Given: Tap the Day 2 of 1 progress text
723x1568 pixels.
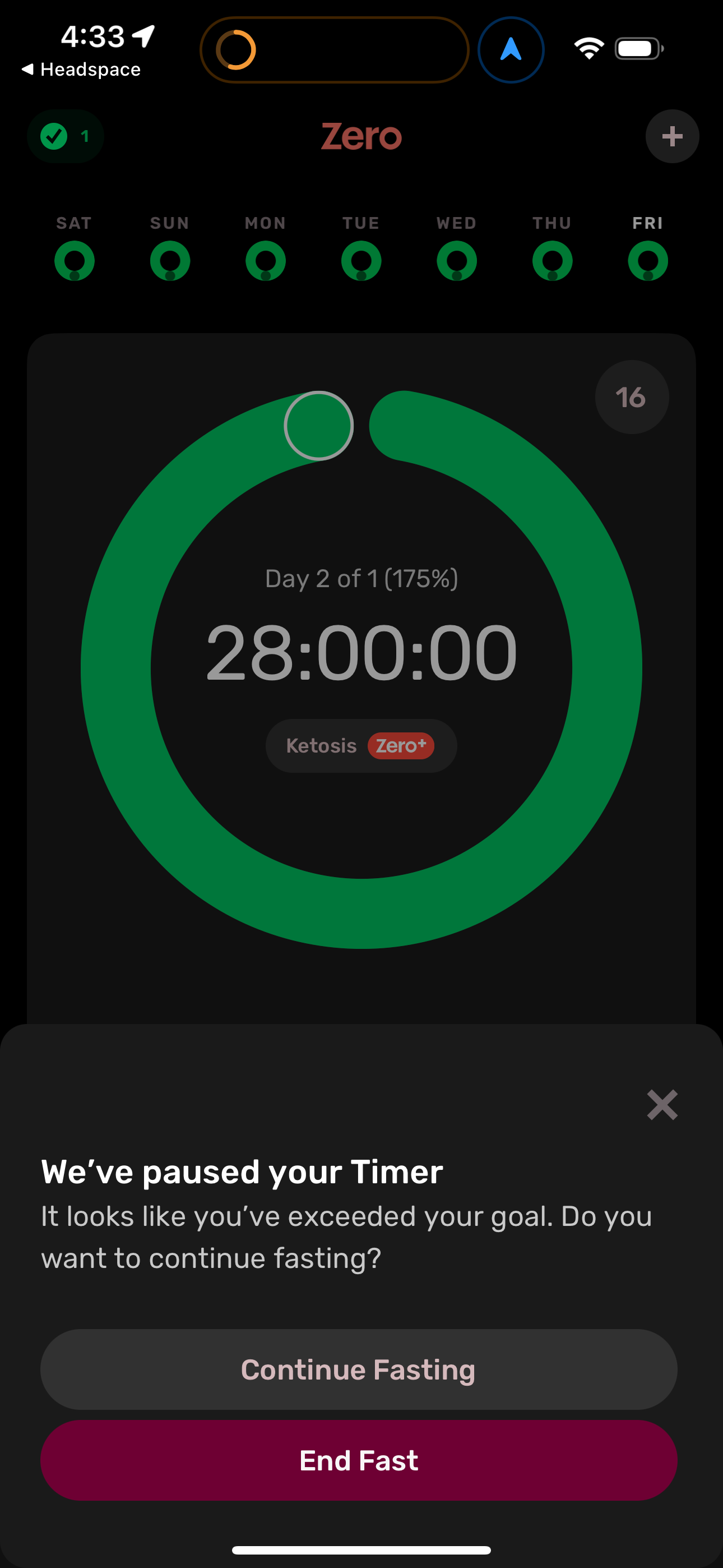Looking at the screenshot, I should point(361,579).
